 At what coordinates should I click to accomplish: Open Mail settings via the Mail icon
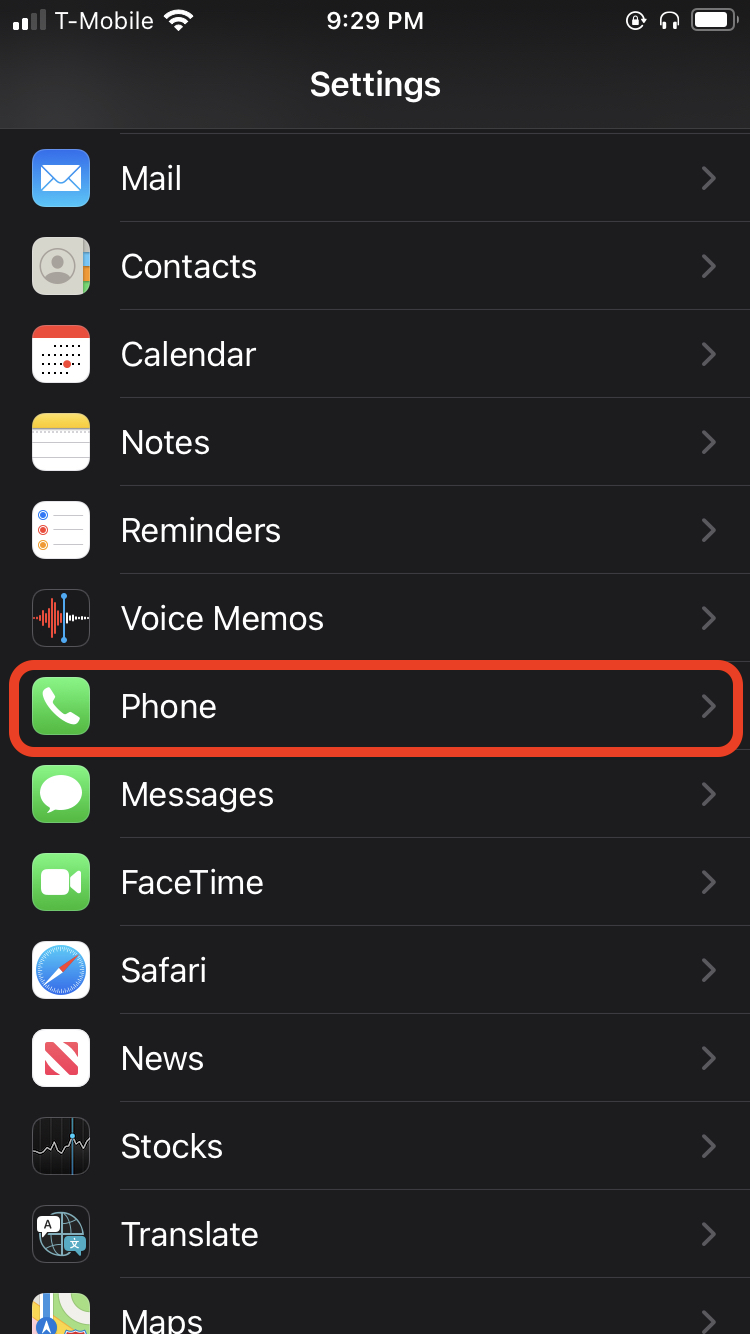point(60,178)
